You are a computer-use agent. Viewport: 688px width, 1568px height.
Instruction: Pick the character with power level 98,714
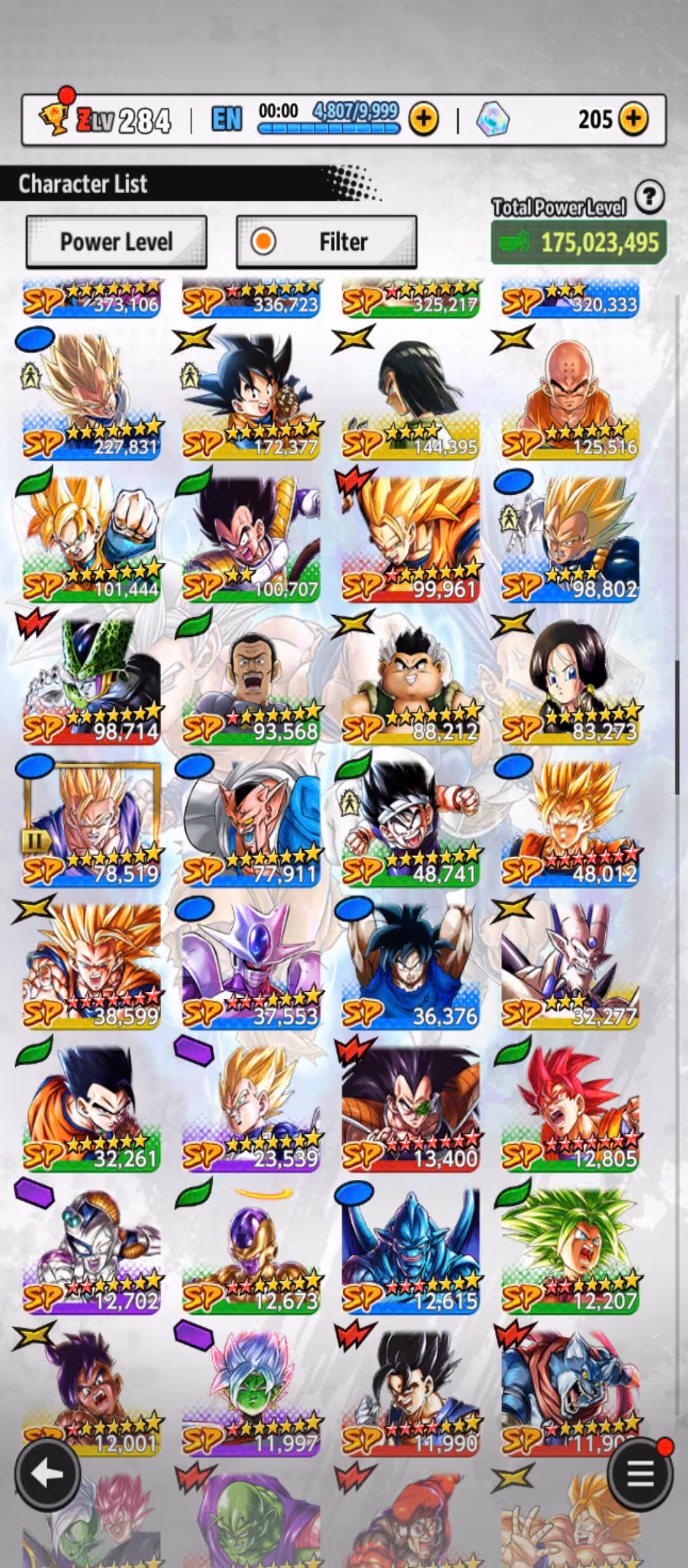(91, 681)
